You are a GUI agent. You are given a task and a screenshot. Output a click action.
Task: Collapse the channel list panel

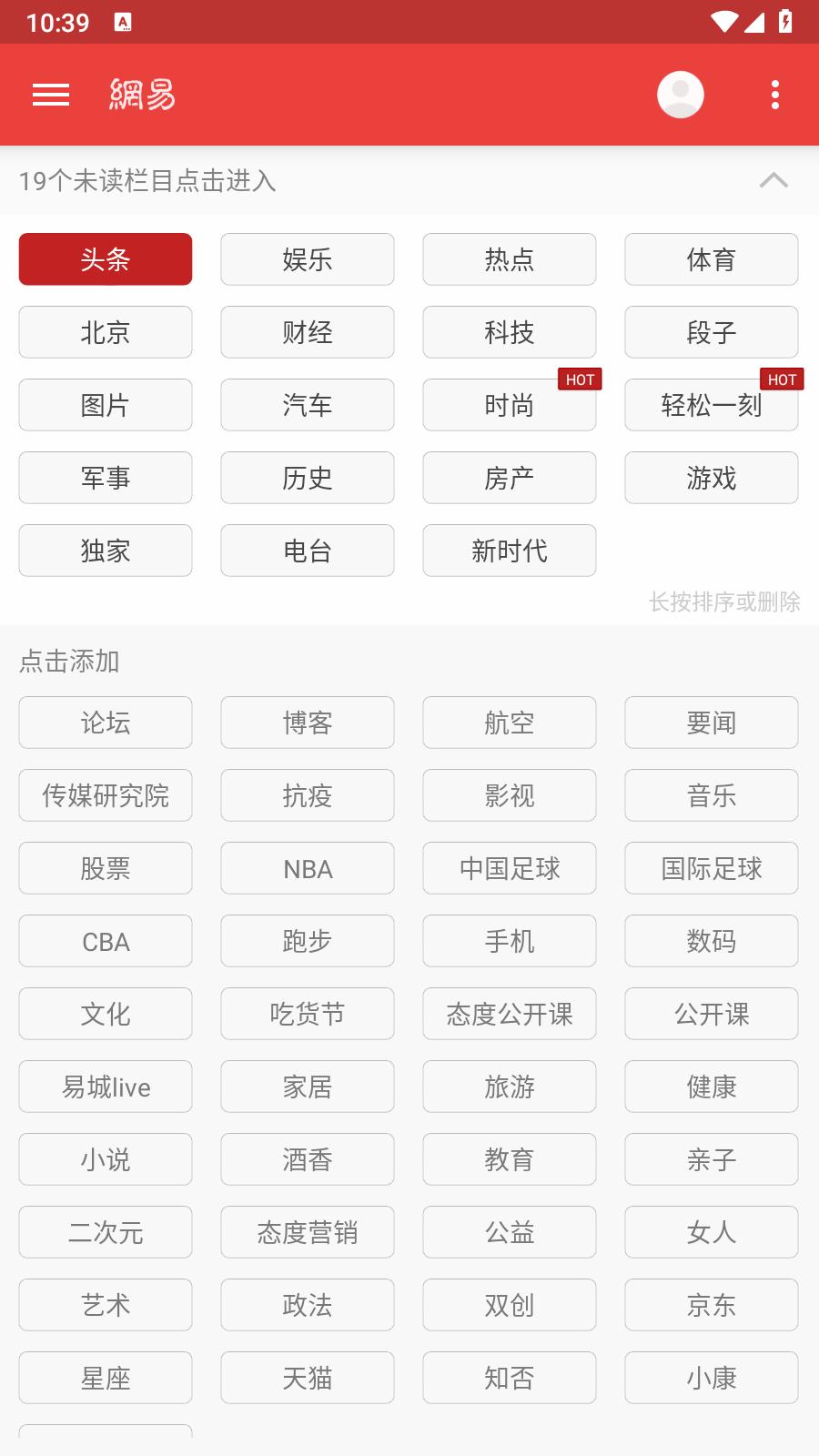pos(773,180)
